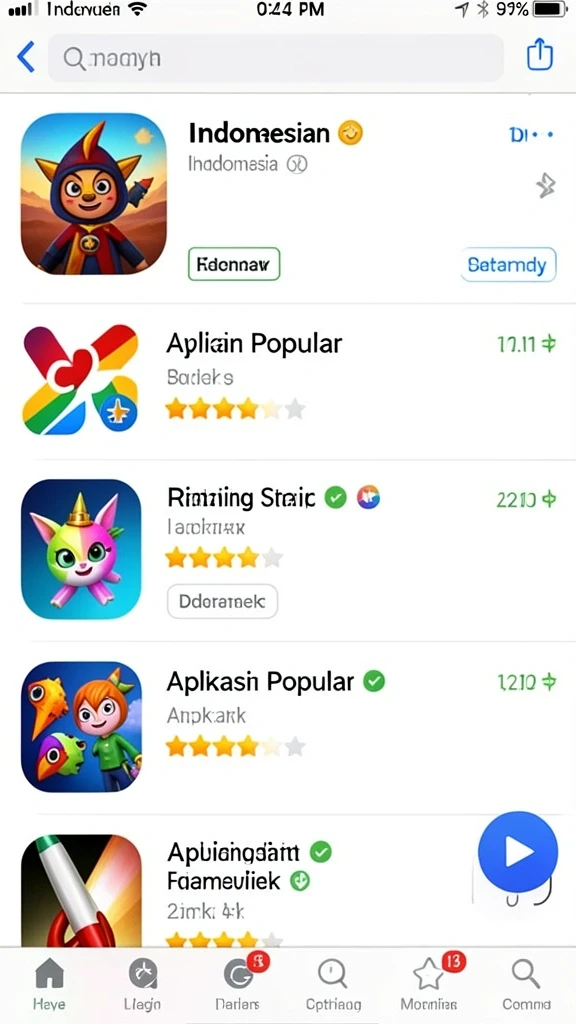Tap the blue Setamdy button
Screen dimensions: 576x1024
coord(508,265)
